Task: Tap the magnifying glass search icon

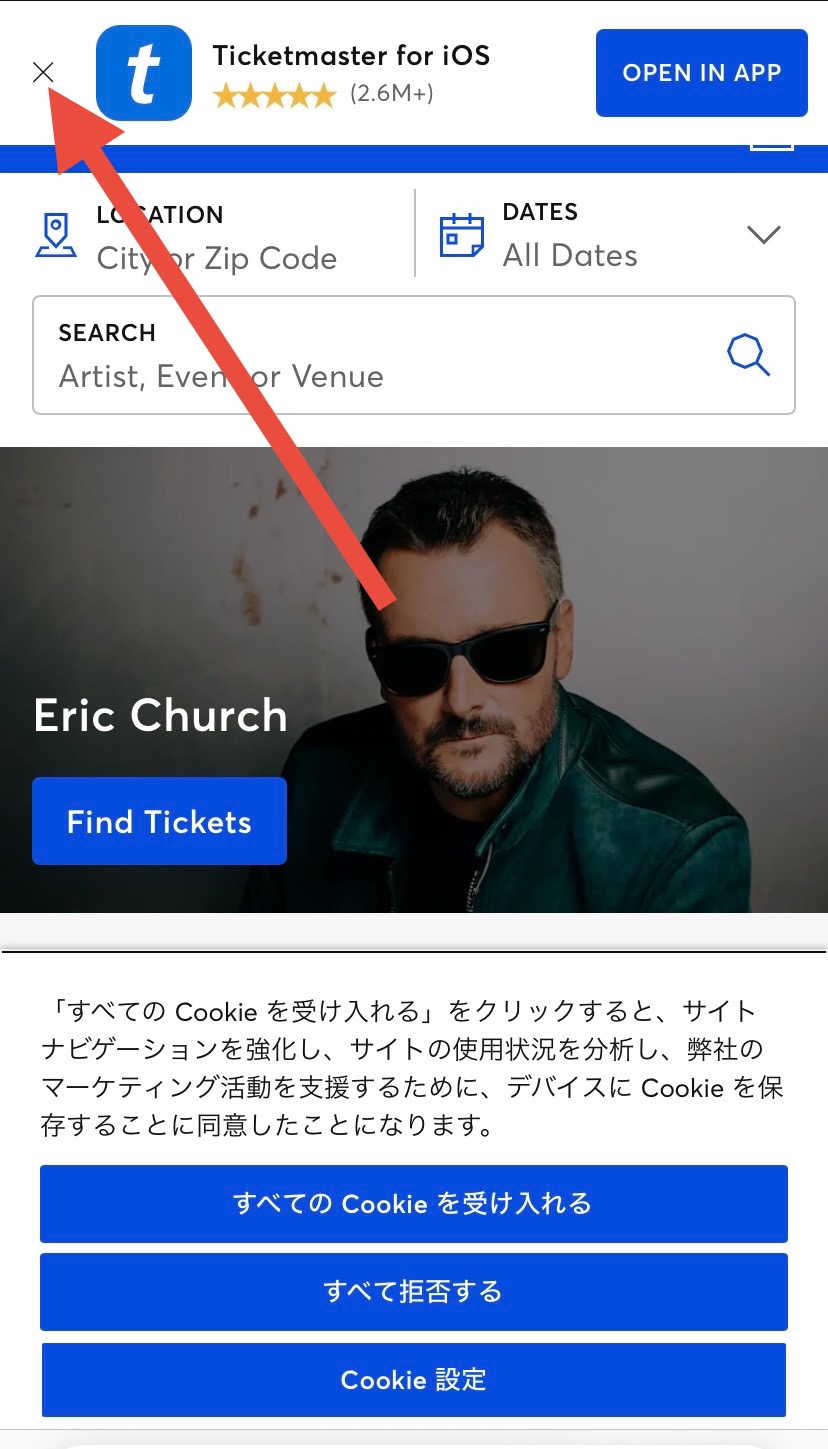Action: [748, 355]
